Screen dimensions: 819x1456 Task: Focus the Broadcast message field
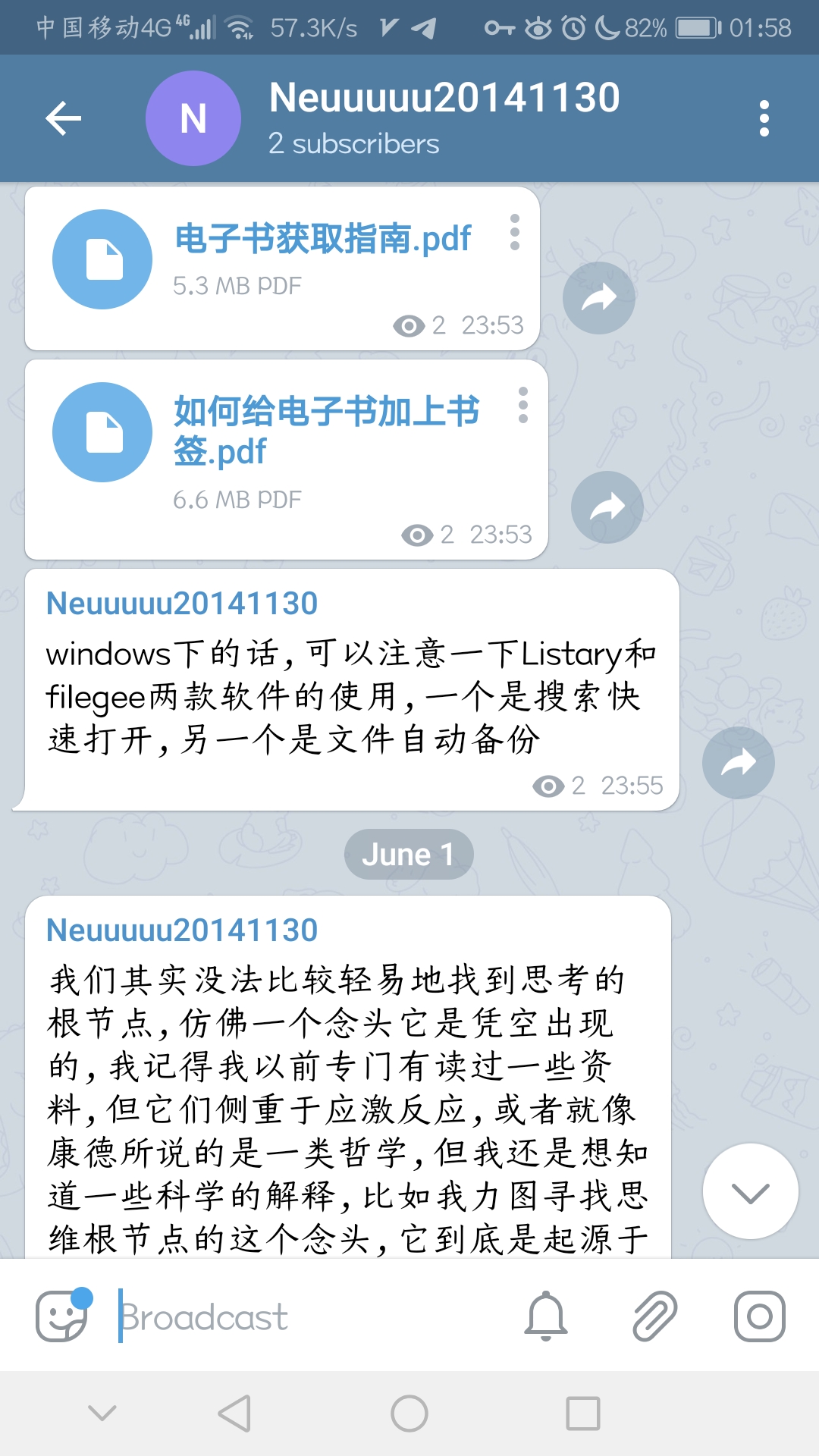303,1316
